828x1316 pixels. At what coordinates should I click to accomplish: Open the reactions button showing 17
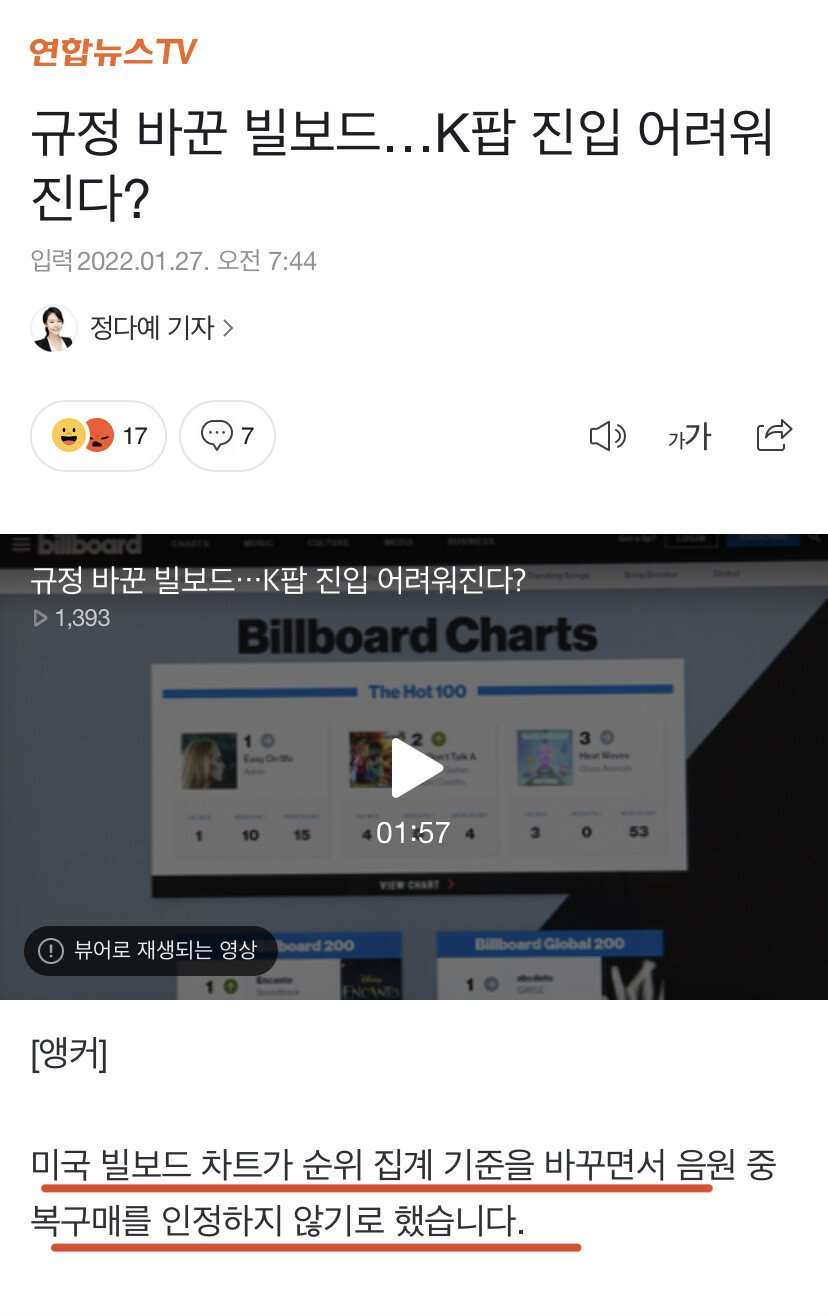click(98, 436)
